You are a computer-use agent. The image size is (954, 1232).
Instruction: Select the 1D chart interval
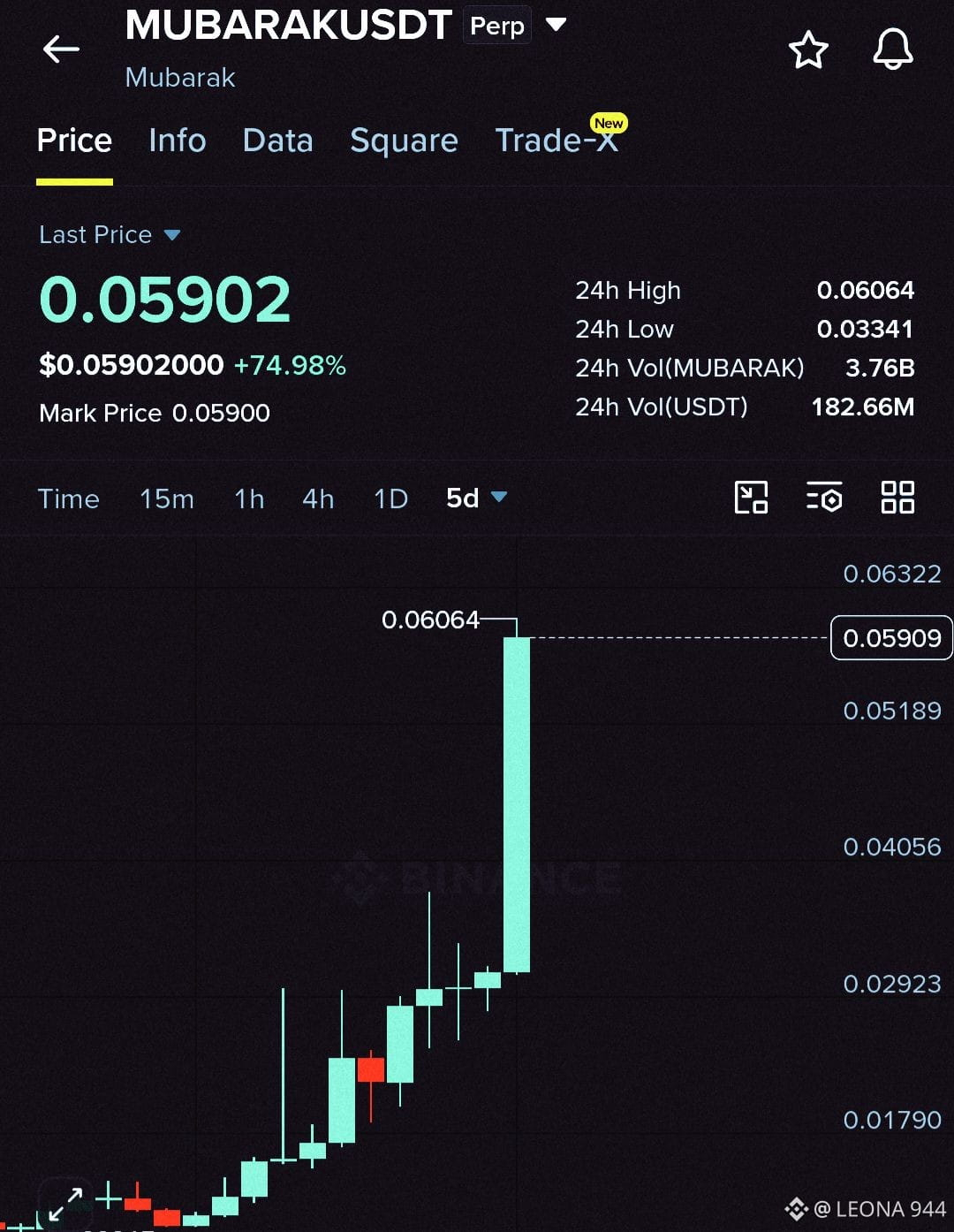(390, 498)
